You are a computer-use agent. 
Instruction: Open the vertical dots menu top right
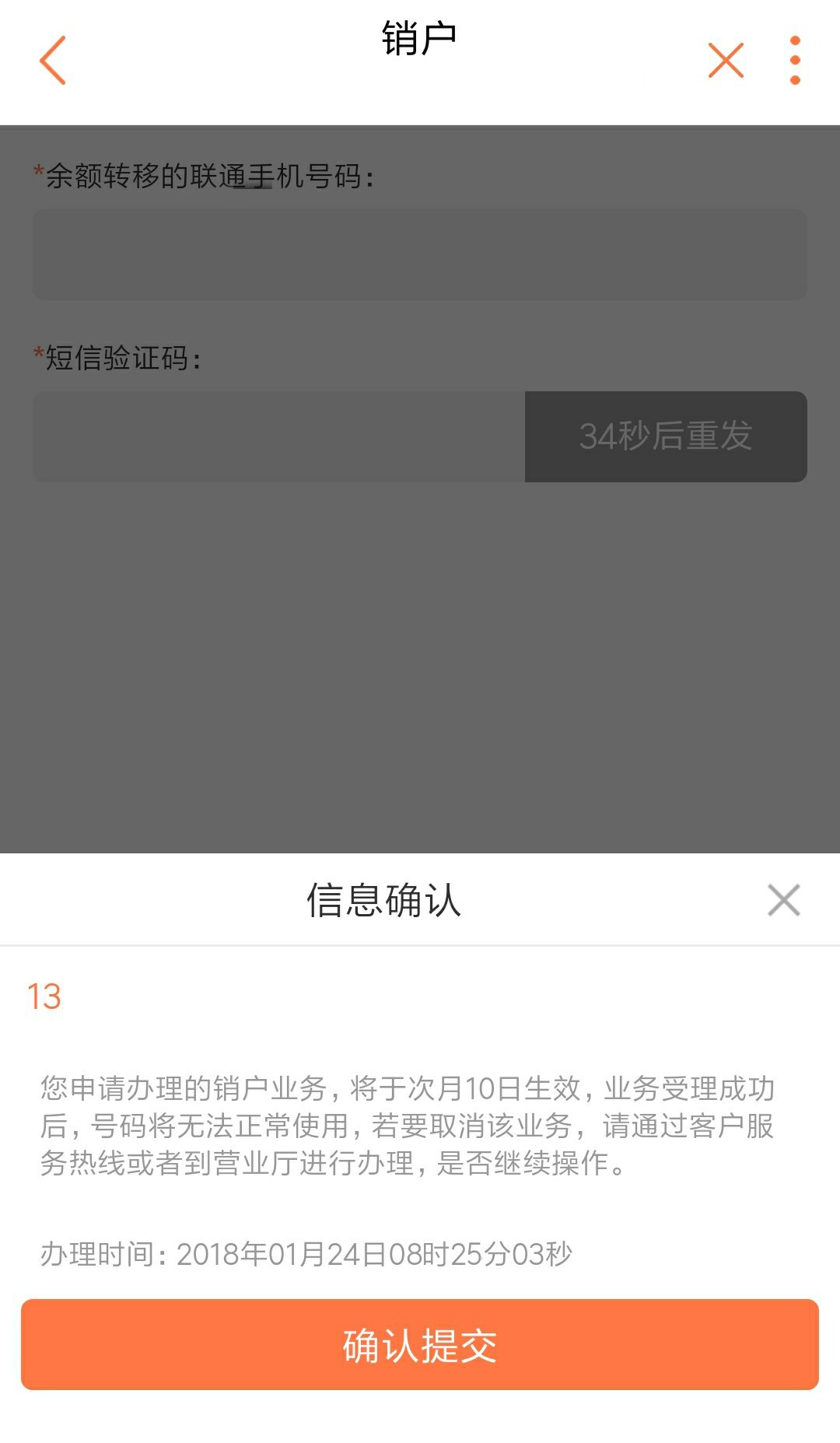click(794, 61)
